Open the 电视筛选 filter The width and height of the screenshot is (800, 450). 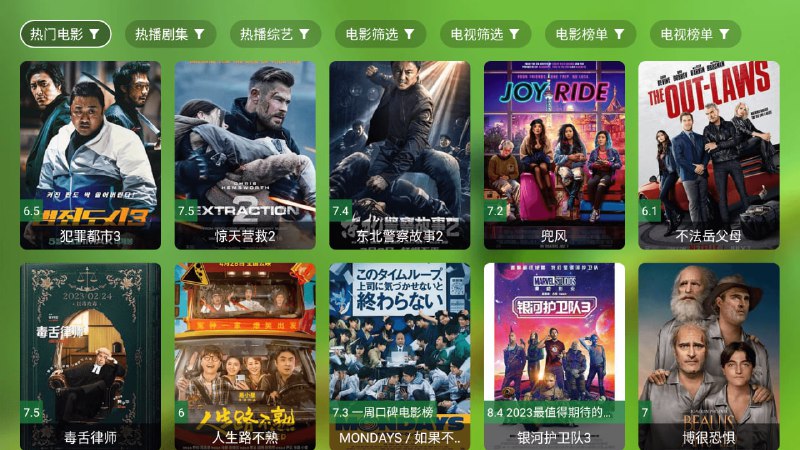[x=485, y=34]
